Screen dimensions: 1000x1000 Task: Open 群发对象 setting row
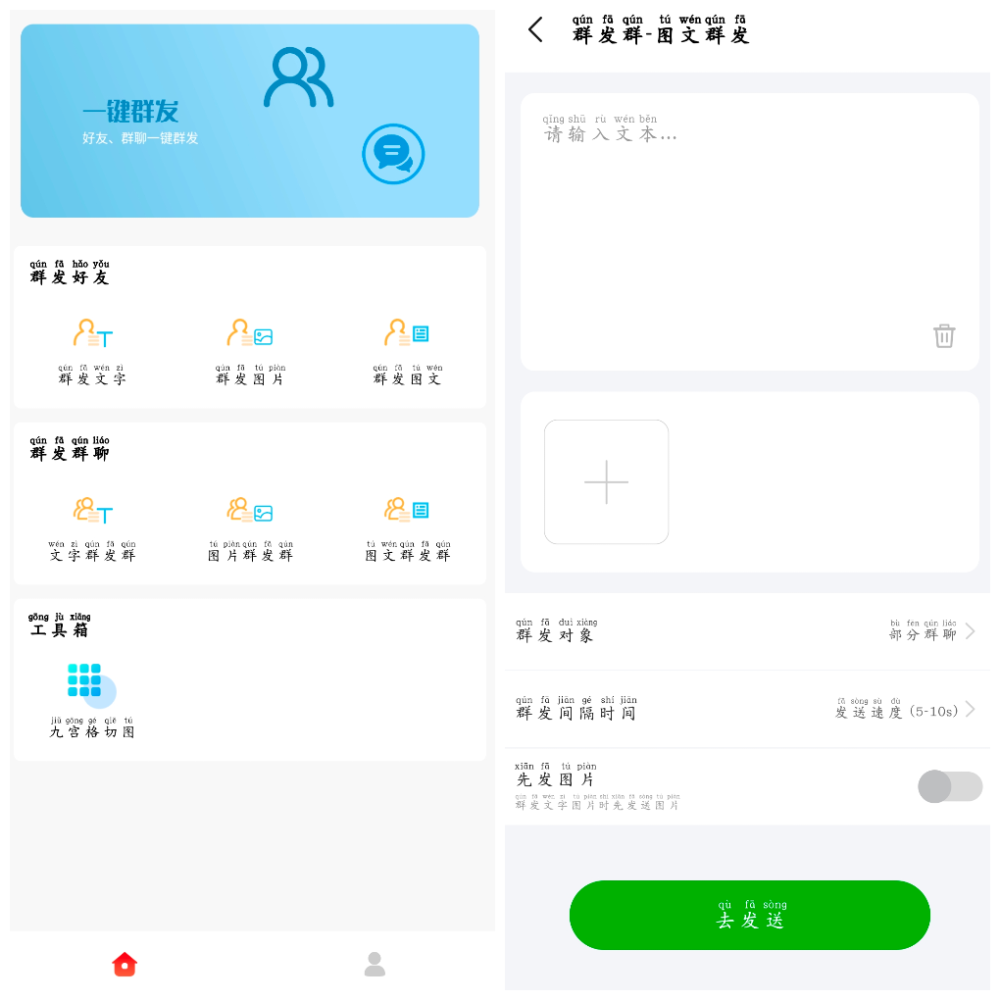pyautogui.click(x=747, y=632)
